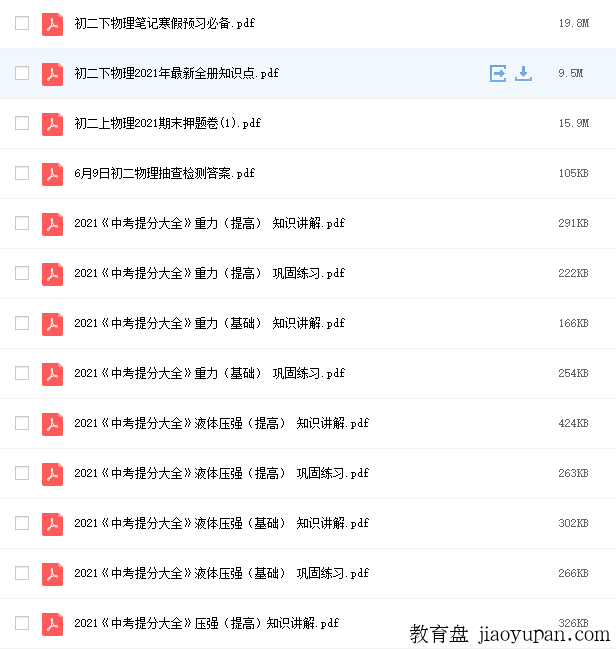Image resolution: width=616 pixels, height=649 pixels.
Task: Select checkbox for 6月9日初二物理抽查检测答案.pdf
Action: point(22,173)
